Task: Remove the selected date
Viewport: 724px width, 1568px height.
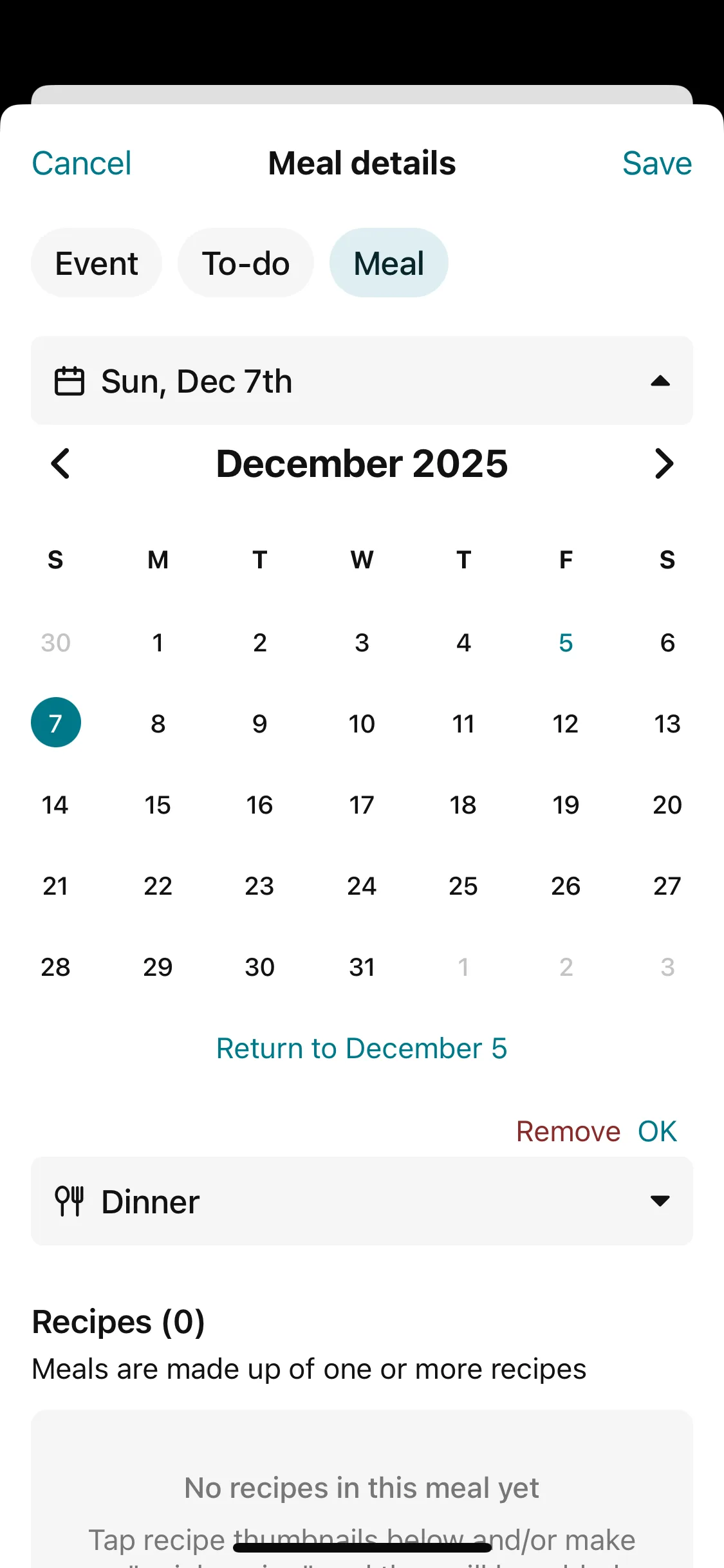Action: click(x=568, y=1132)
